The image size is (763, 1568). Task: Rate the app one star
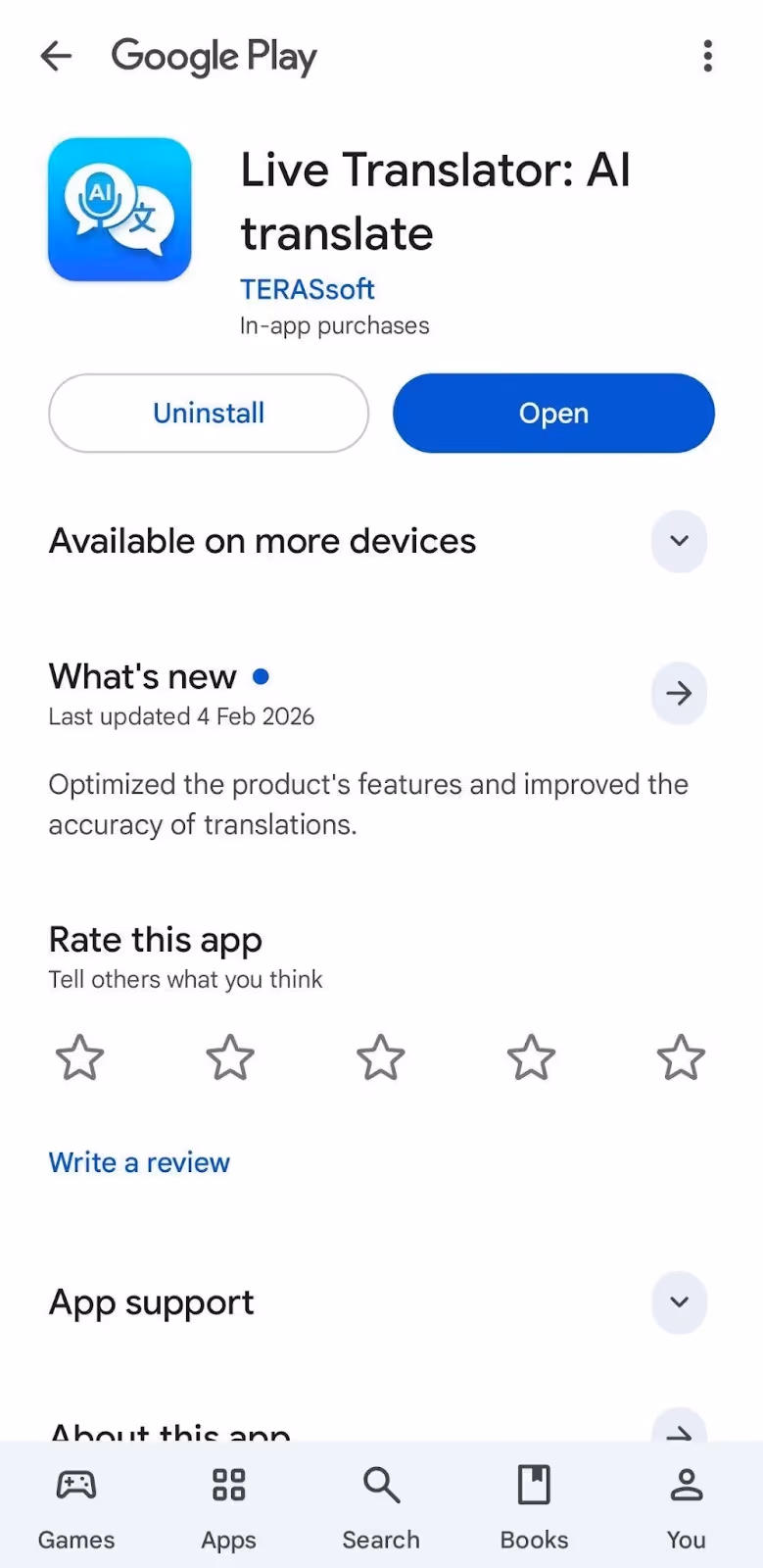[79, 1057]
